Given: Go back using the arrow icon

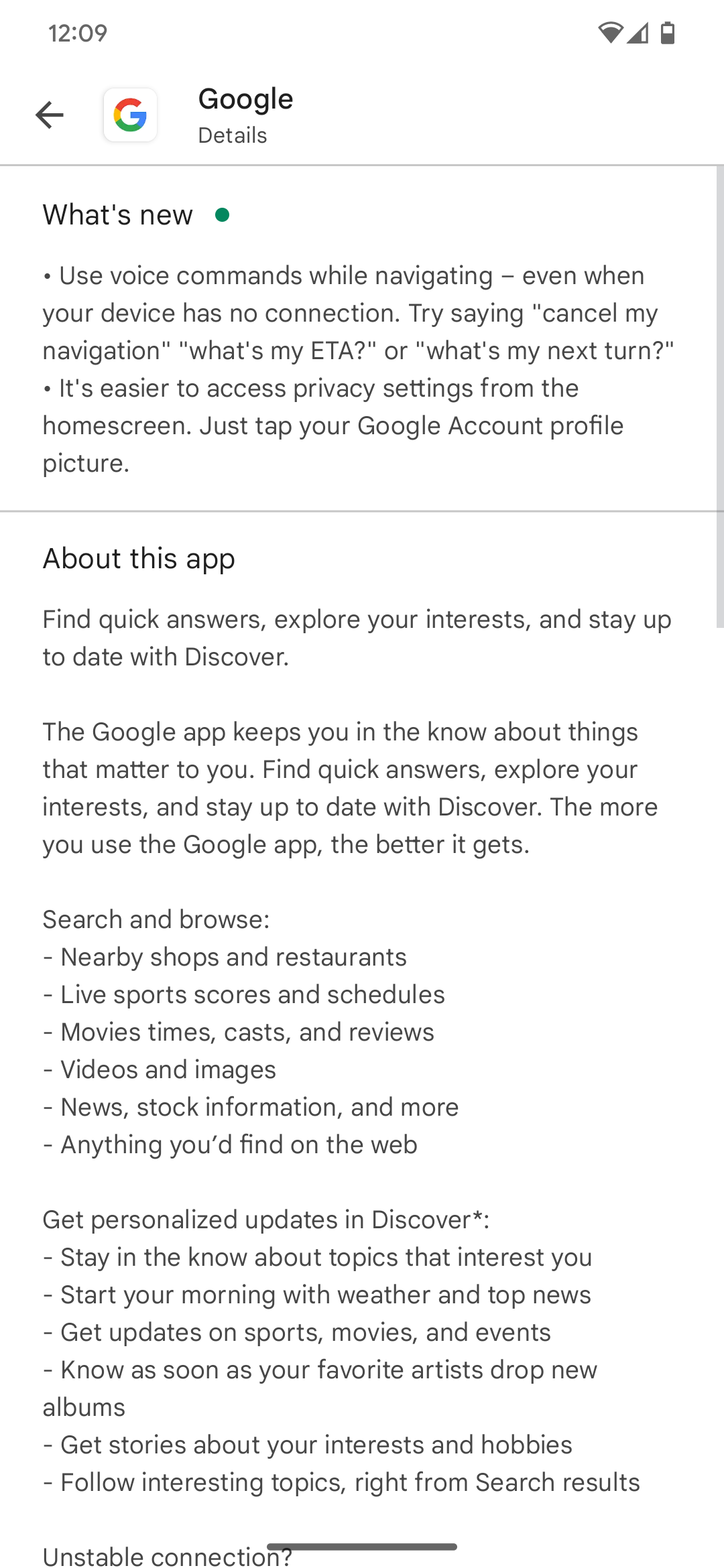Looking at the screenshot, I should 49,115.
